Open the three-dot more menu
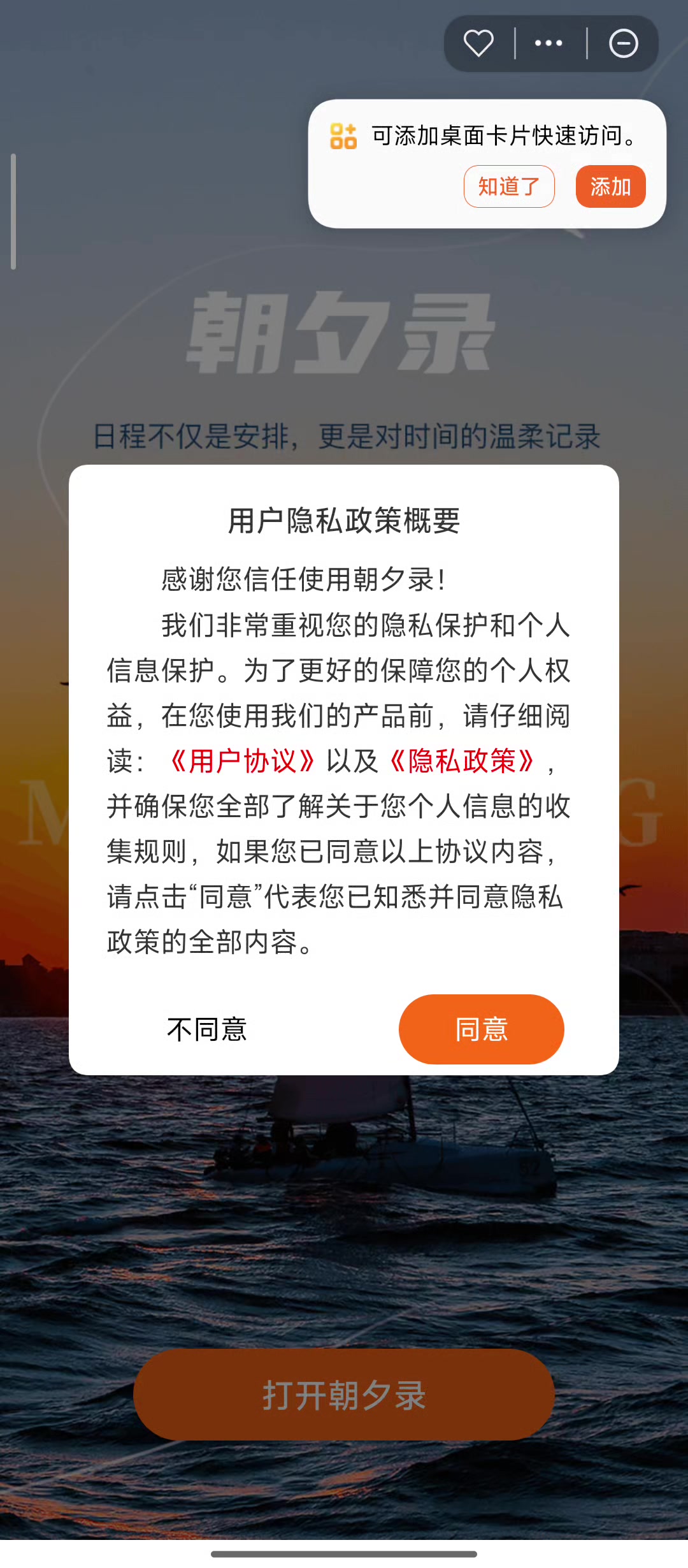The width and height of the screenshot is (688, 1568). pos(548,43)
